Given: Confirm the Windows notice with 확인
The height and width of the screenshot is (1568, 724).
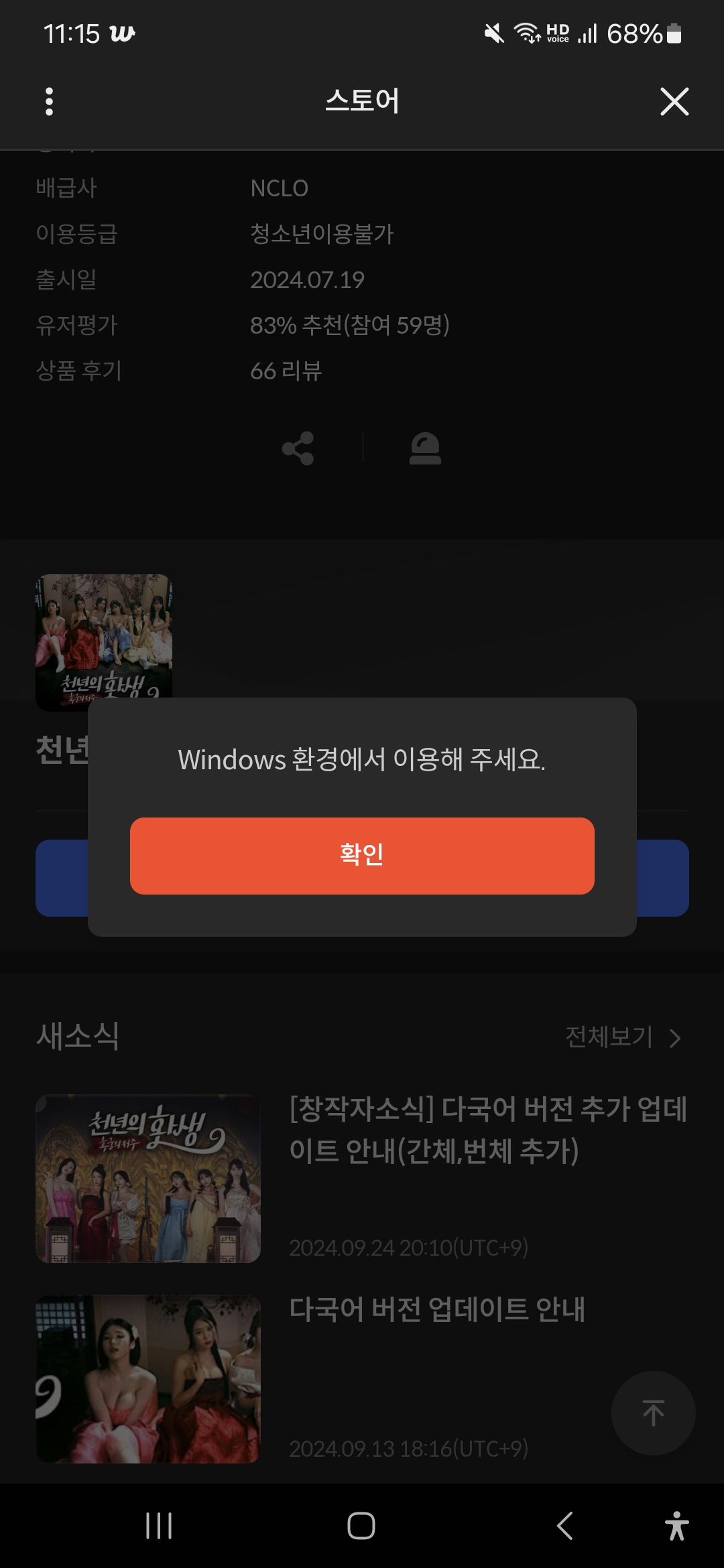Looking at the screenshot, I should [x=362, y=856].
